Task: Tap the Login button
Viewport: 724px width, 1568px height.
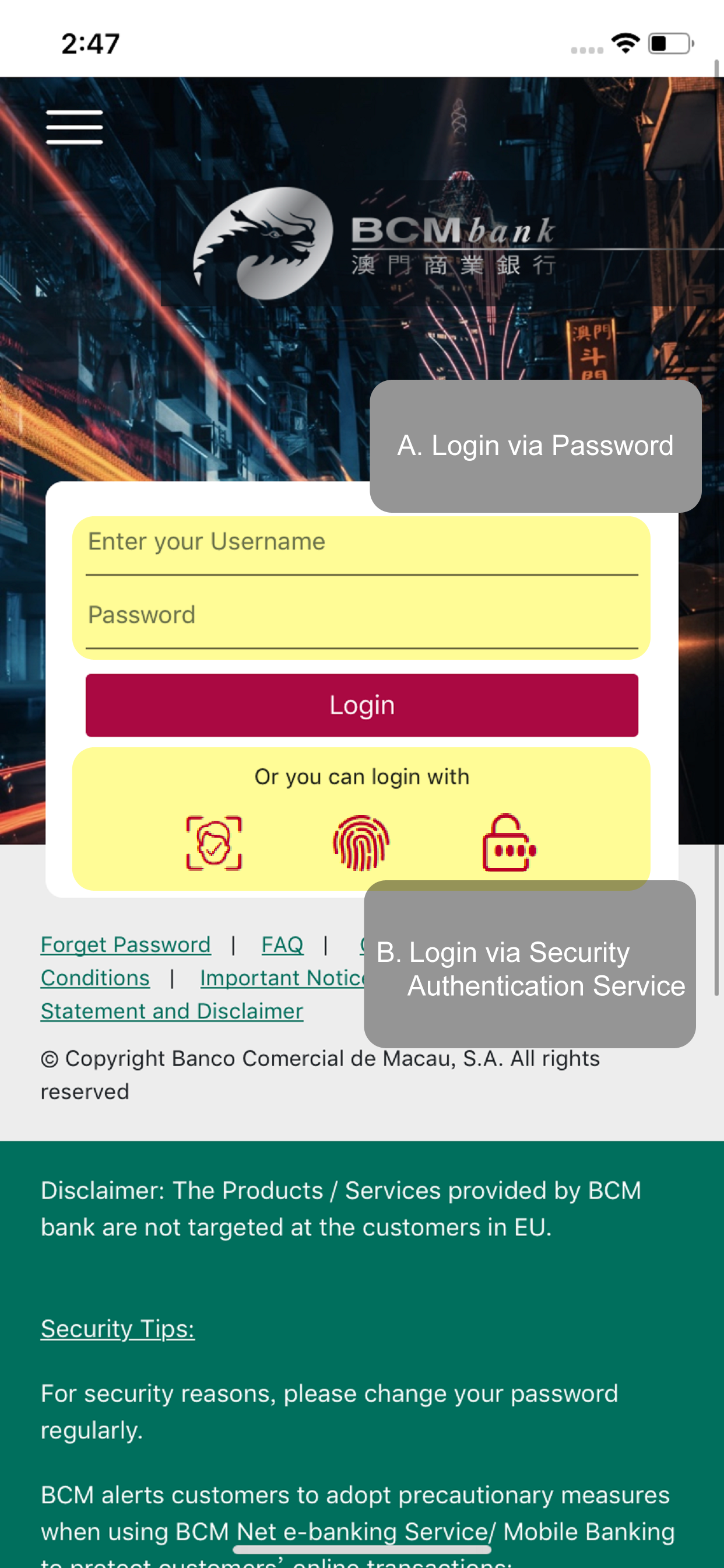Action: (x=361, y=705)
